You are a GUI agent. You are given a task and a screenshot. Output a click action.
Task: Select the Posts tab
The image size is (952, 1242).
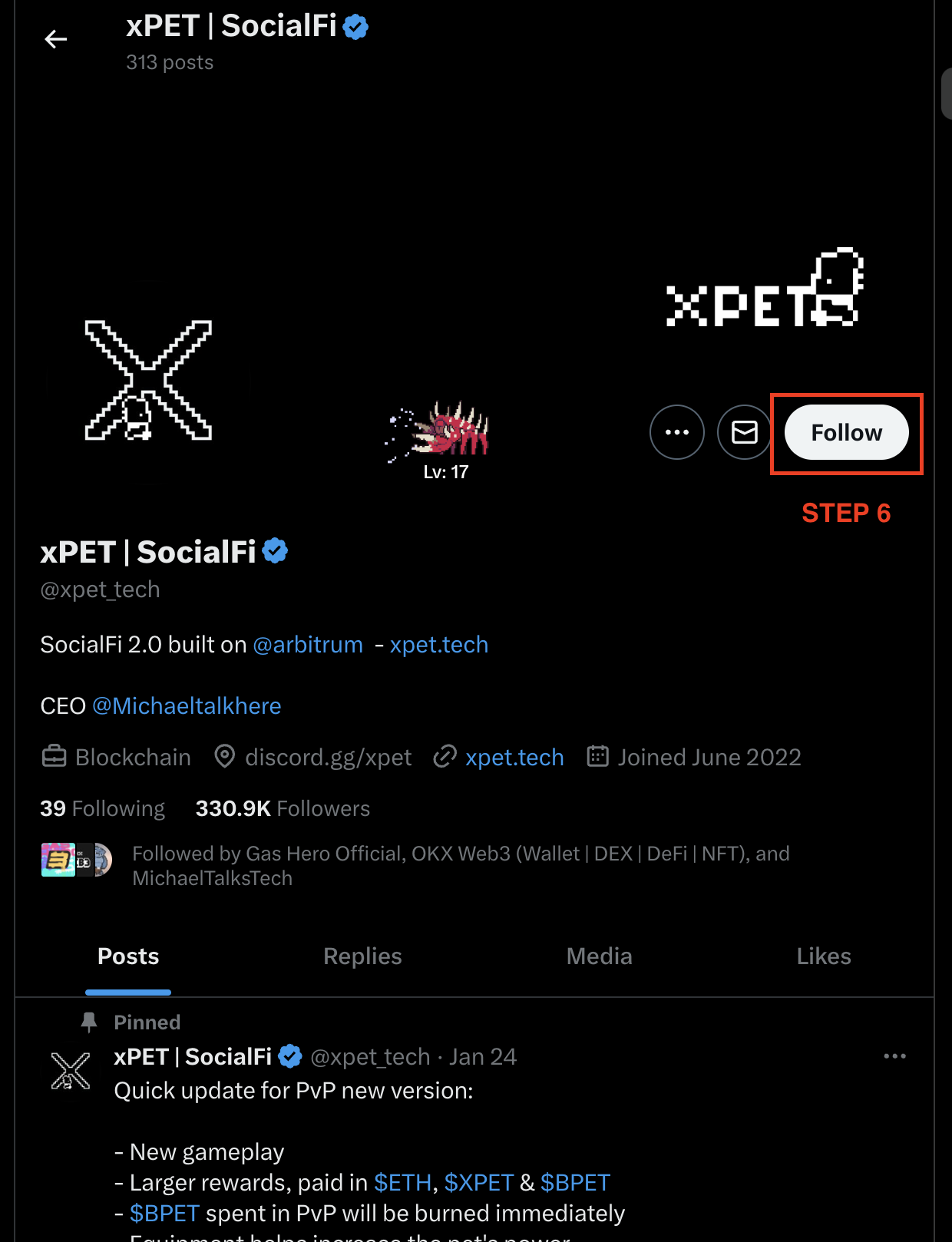coord(128,956)
